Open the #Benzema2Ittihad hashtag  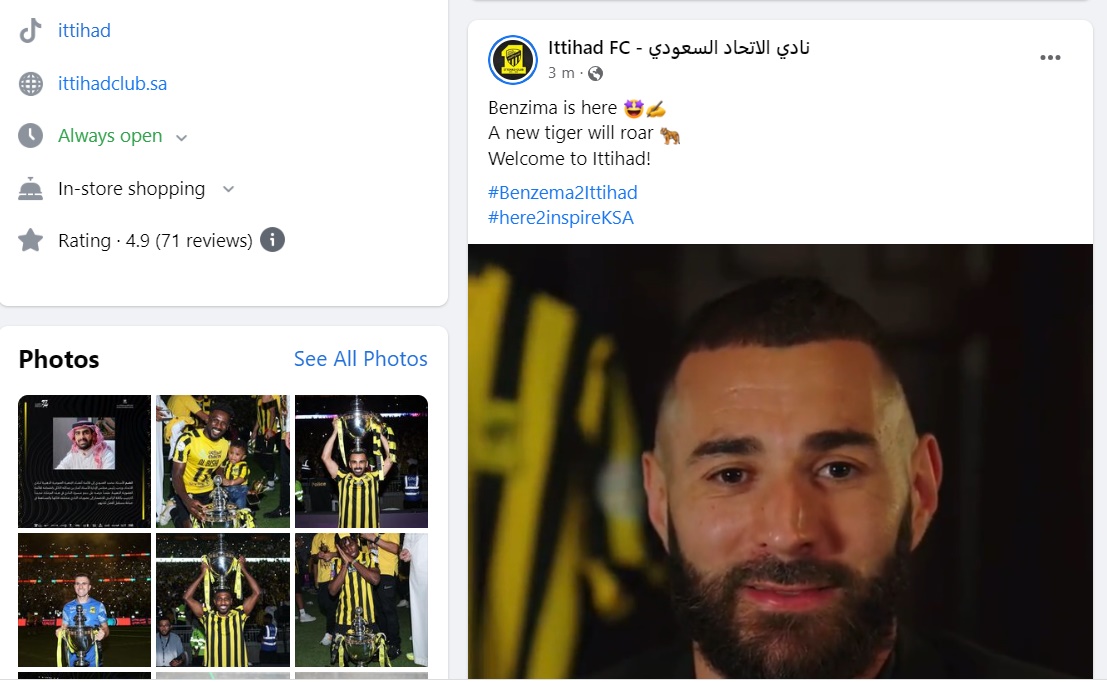pos(562,192)
